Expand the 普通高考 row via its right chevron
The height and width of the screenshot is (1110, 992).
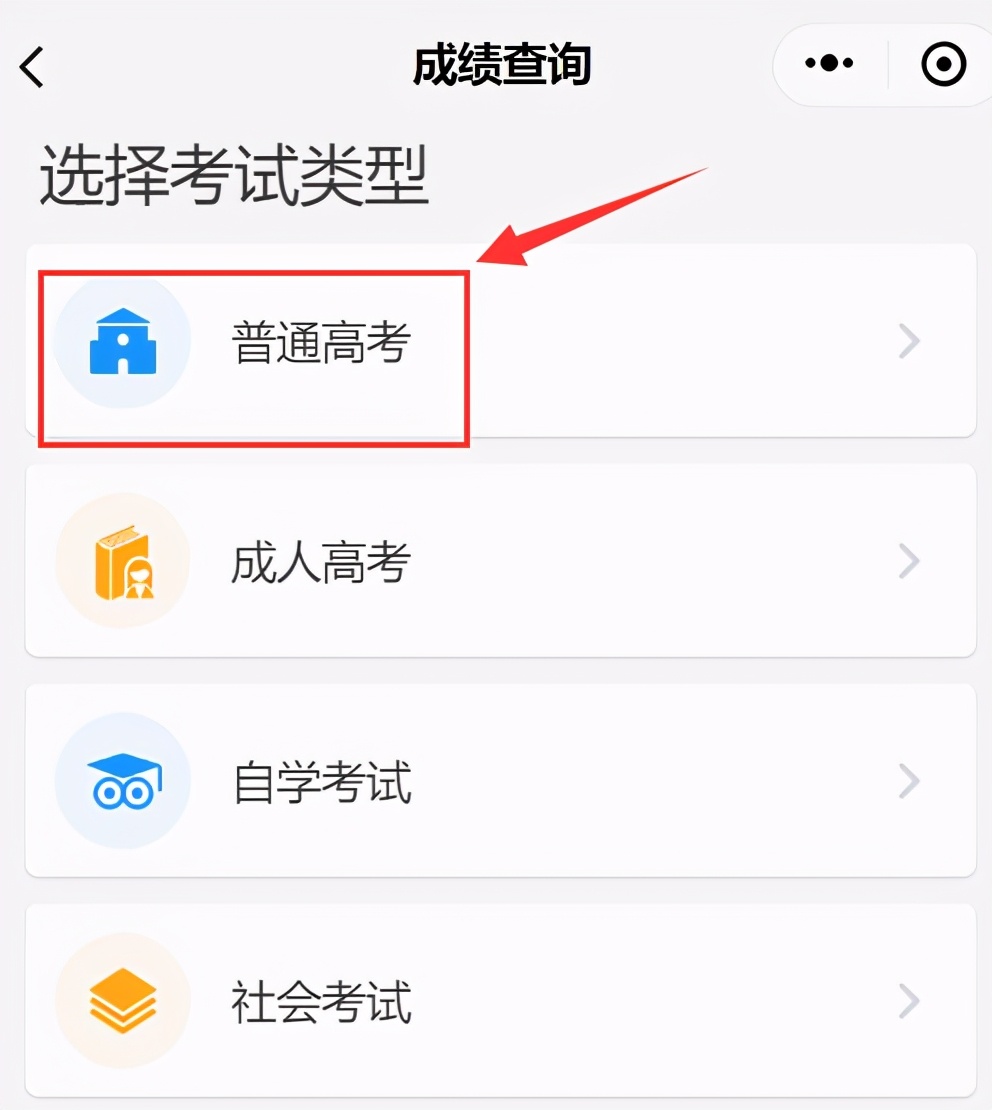tap(909, 340)
